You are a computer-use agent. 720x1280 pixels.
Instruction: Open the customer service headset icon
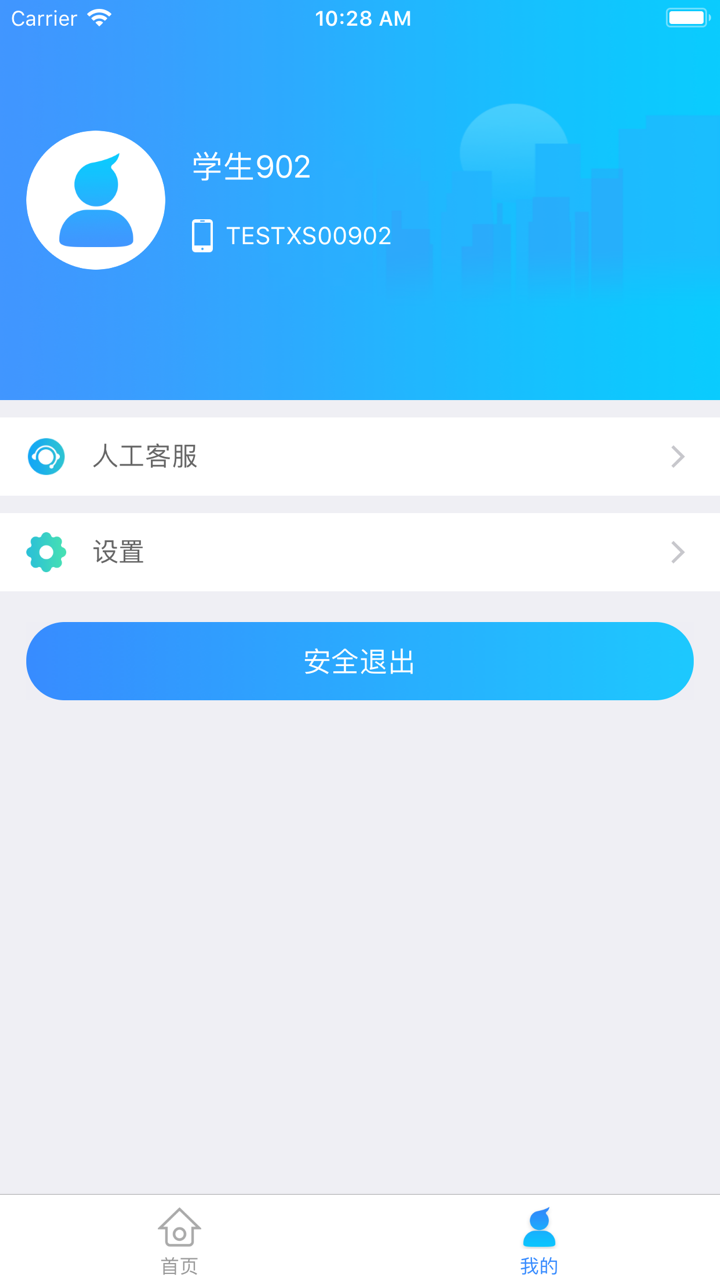[46, 456]
